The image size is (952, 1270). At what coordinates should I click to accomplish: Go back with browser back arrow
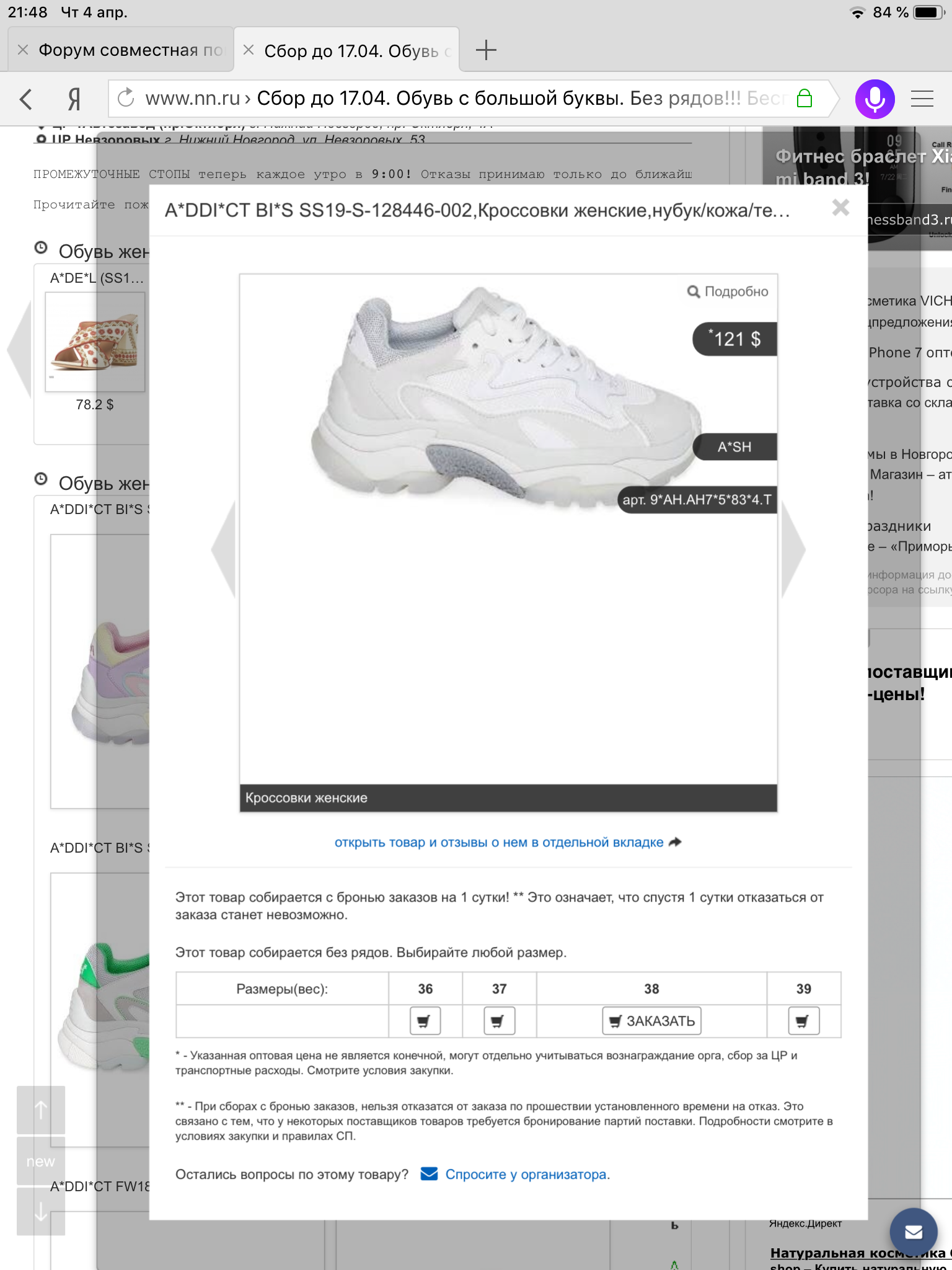26,99
